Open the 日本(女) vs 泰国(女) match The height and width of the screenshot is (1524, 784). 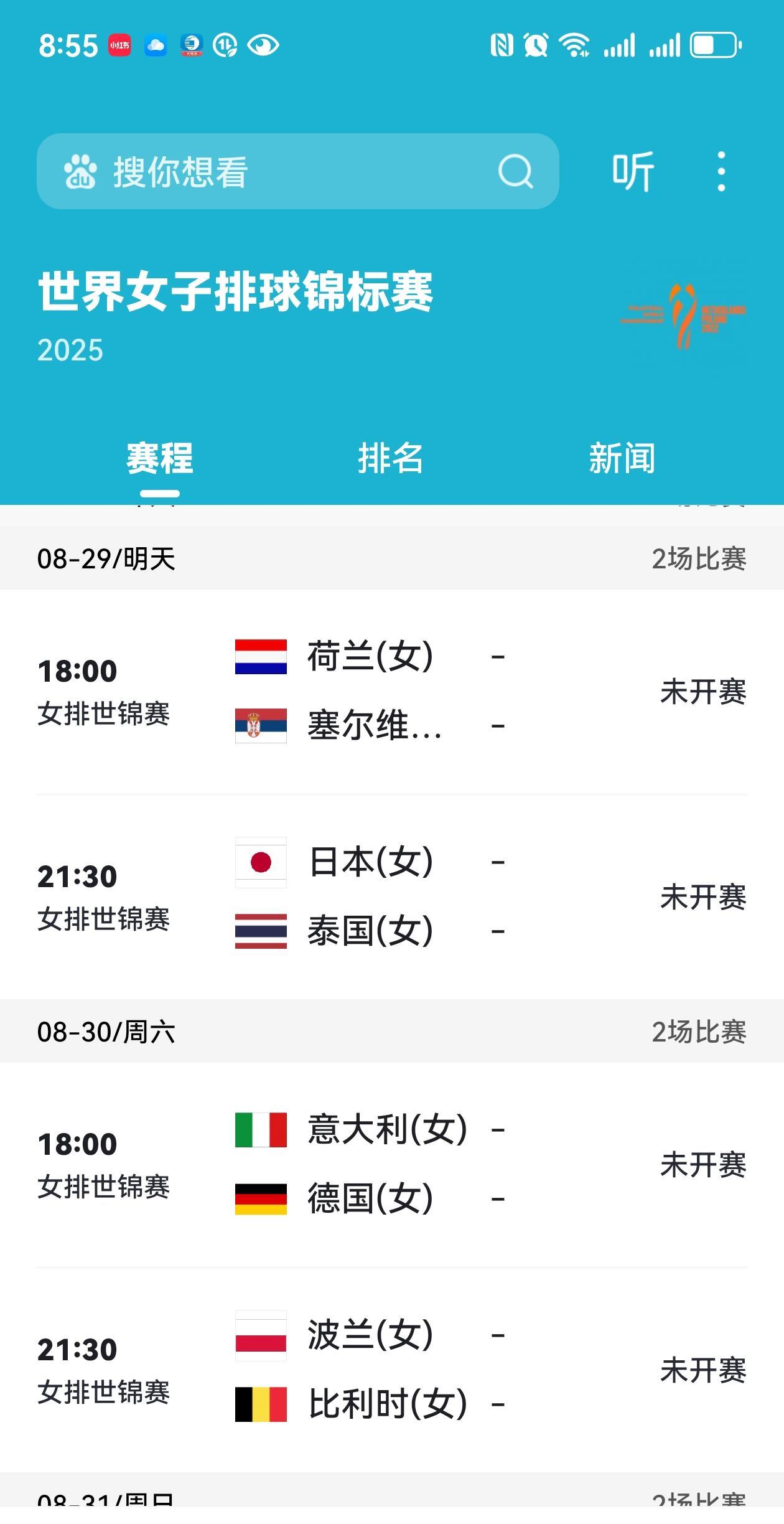coord(392,896)
